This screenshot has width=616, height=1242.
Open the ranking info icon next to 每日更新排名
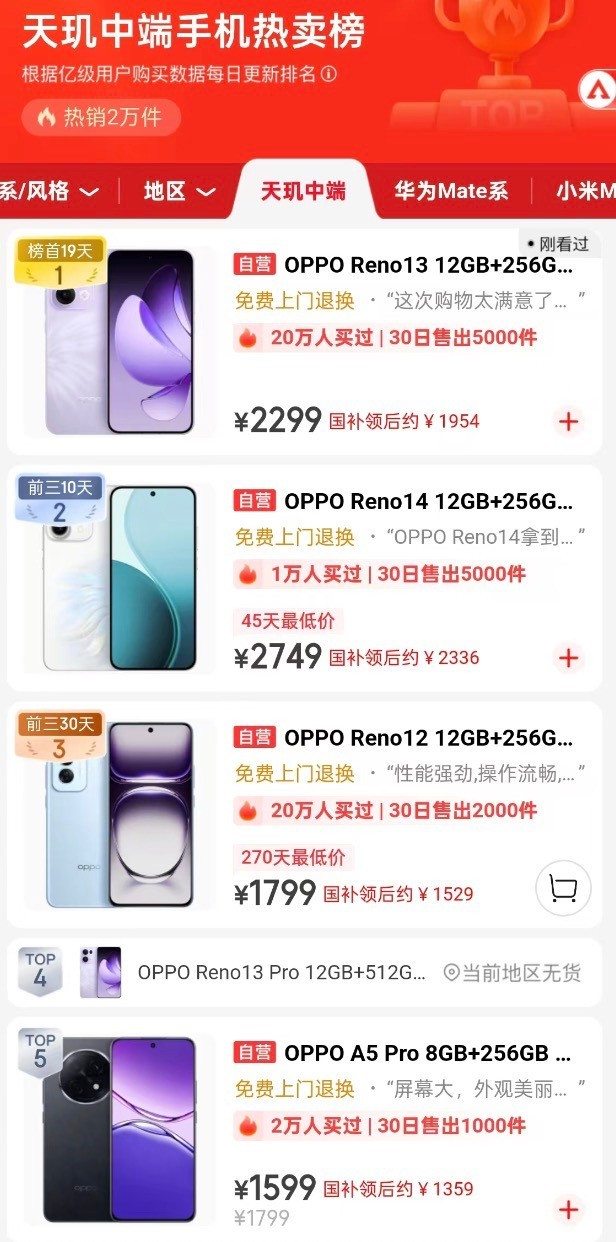click(x=329, y=74)
